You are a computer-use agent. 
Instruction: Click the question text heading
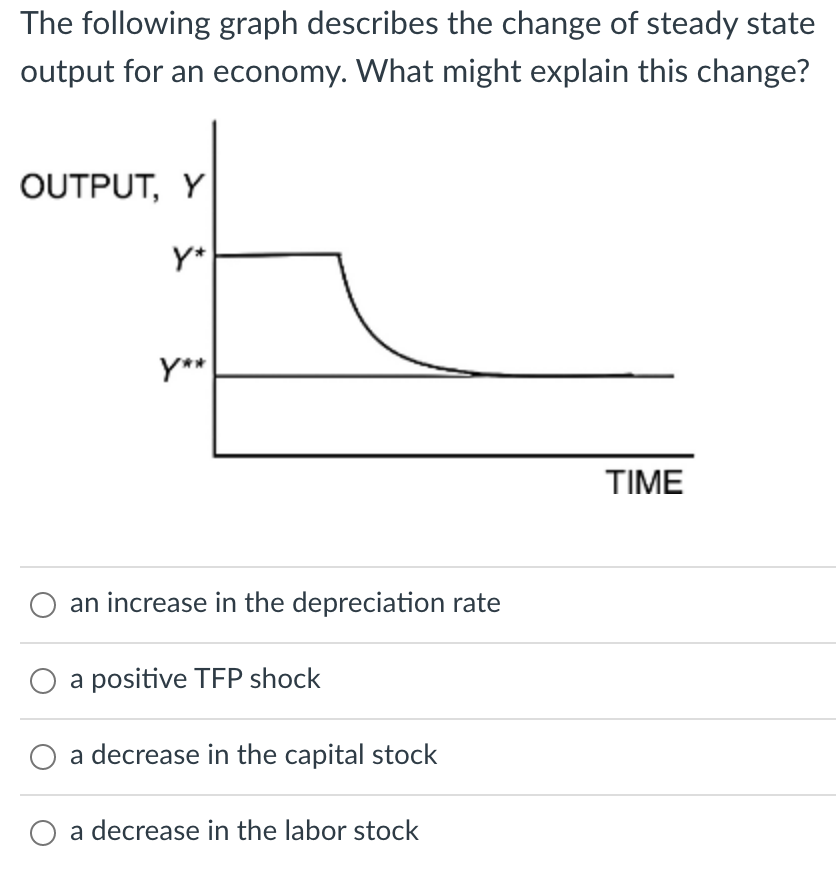tap(418, 47)
